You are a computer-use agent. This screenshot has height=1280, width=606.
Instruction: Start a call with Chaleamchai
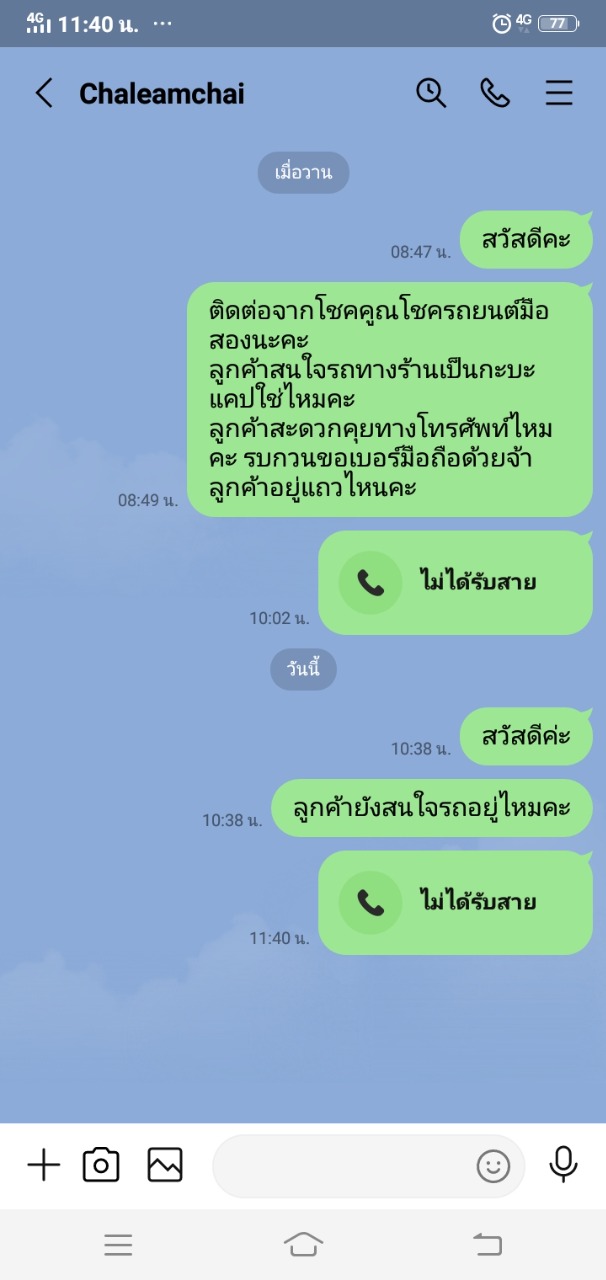495,93
